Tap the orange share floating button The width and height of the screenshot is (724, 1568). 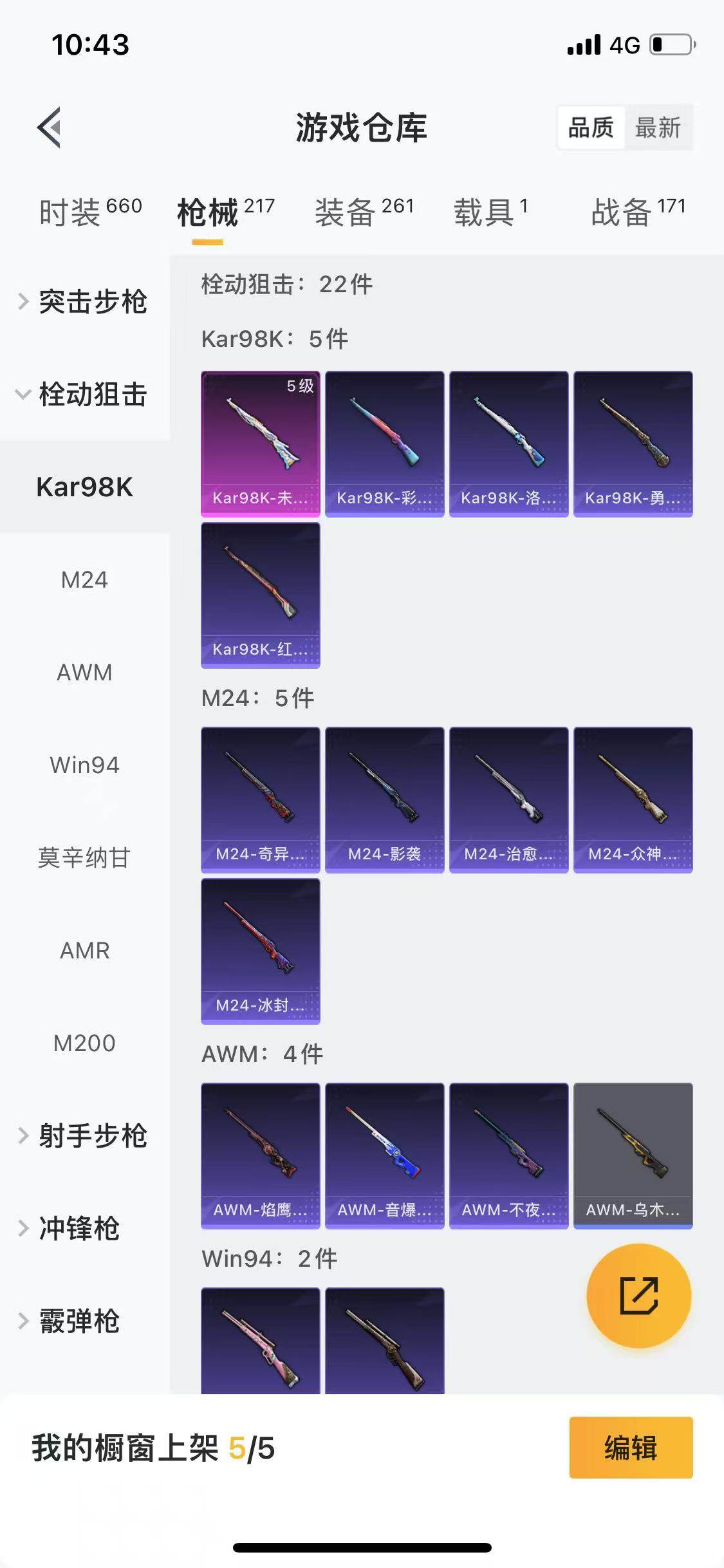point(638,1295)
